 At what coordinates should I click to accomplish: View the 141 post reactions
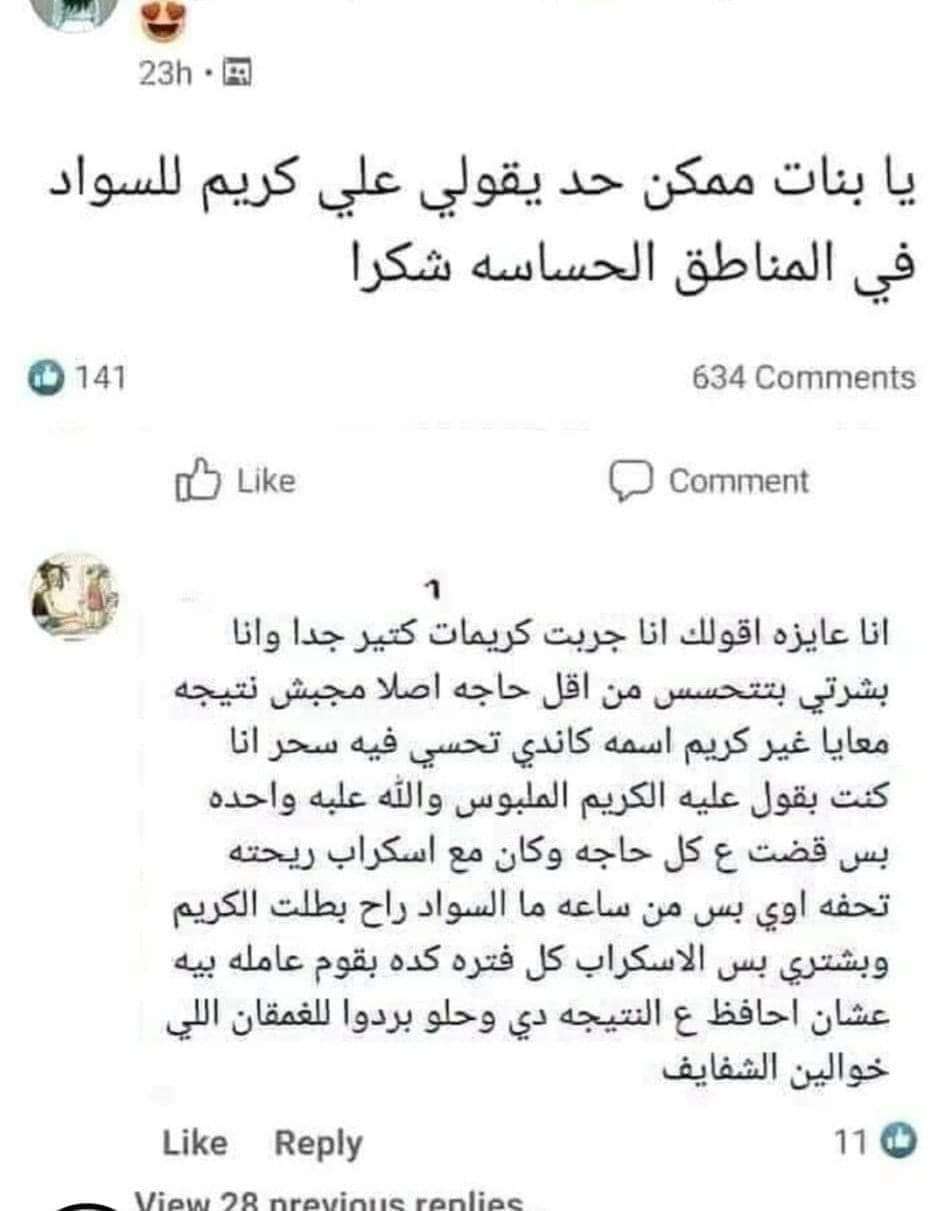[x=78, y=378]
